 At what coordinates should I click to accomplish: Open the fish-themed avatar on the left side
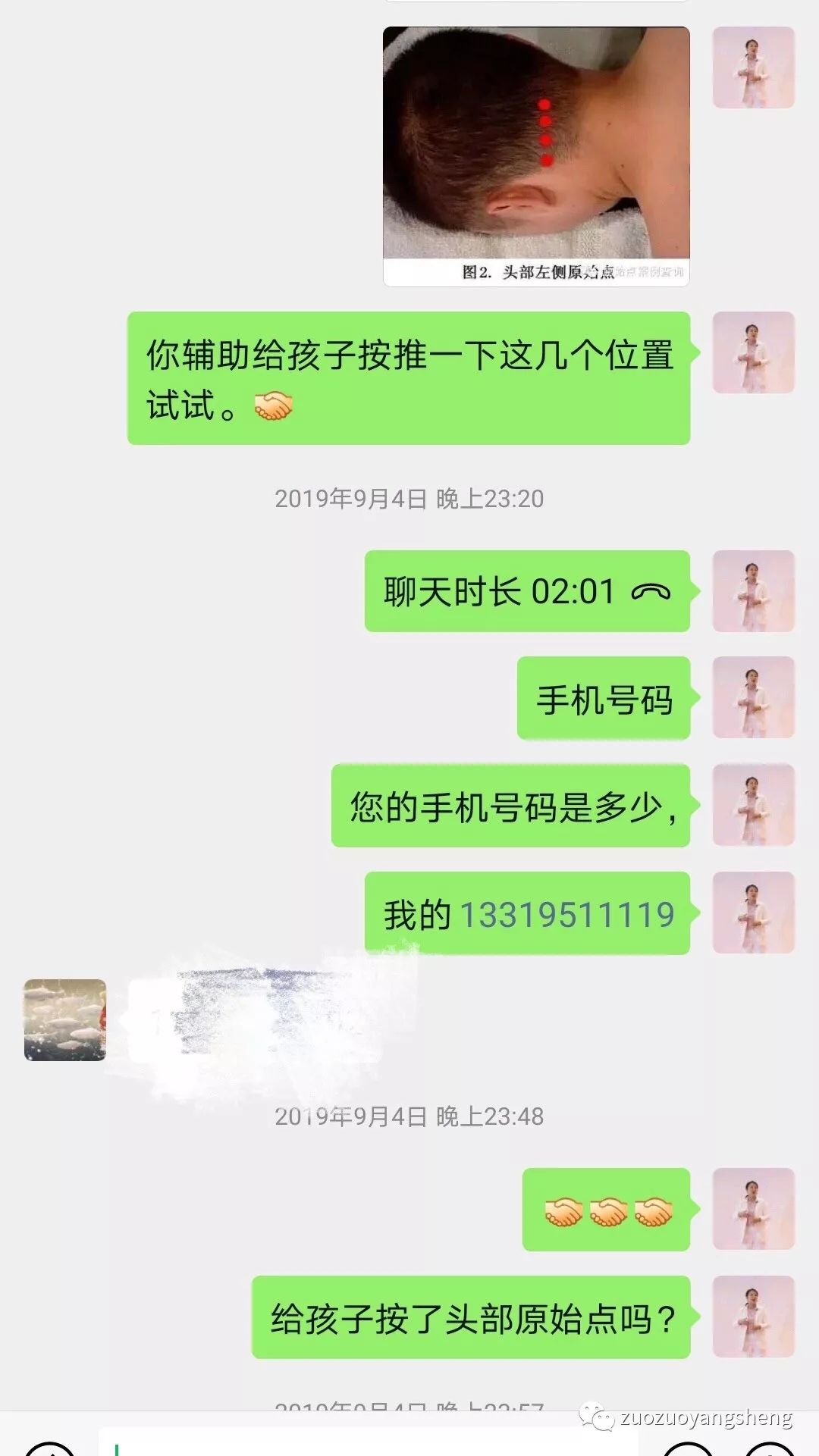(64, 1019)
